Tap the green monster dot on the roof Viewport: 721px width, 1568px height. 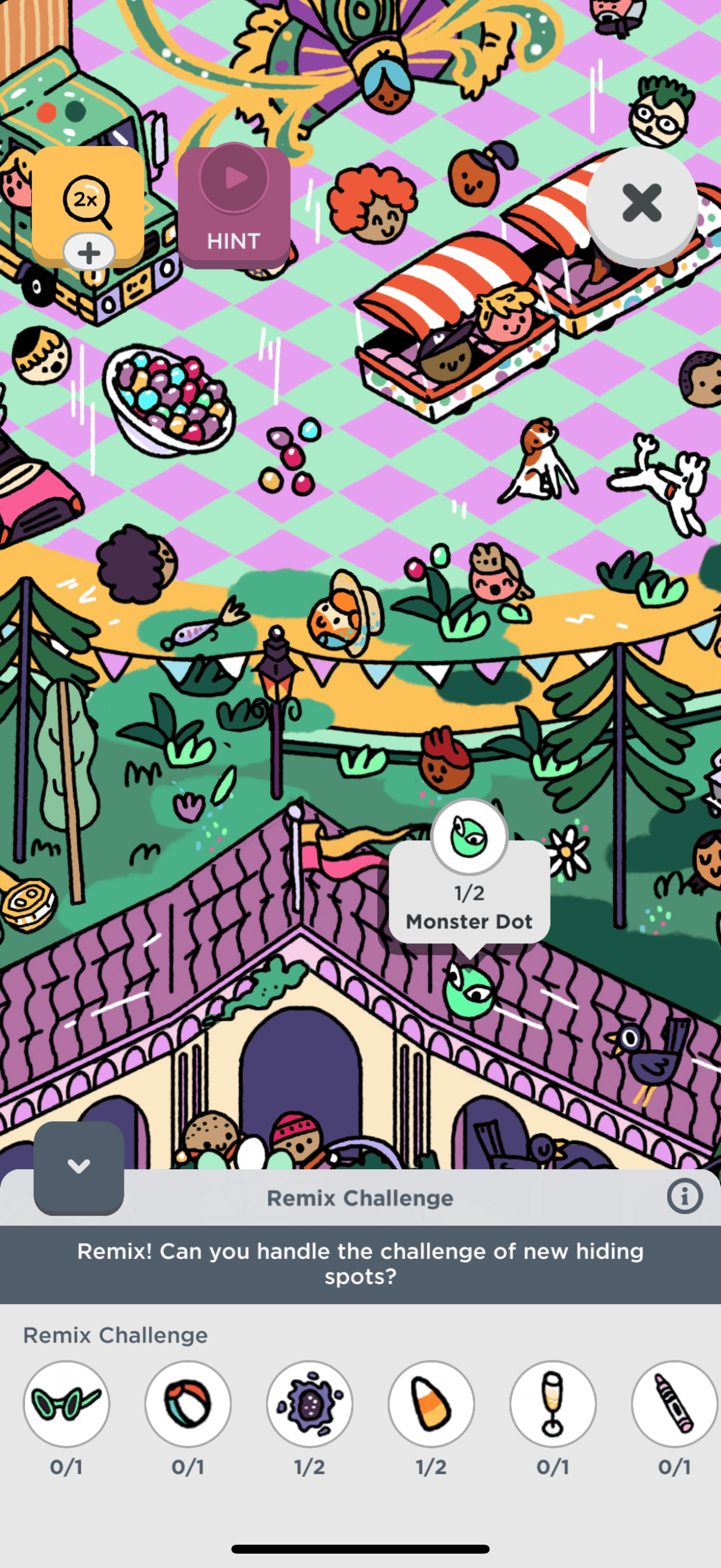(x=469, y=991)
